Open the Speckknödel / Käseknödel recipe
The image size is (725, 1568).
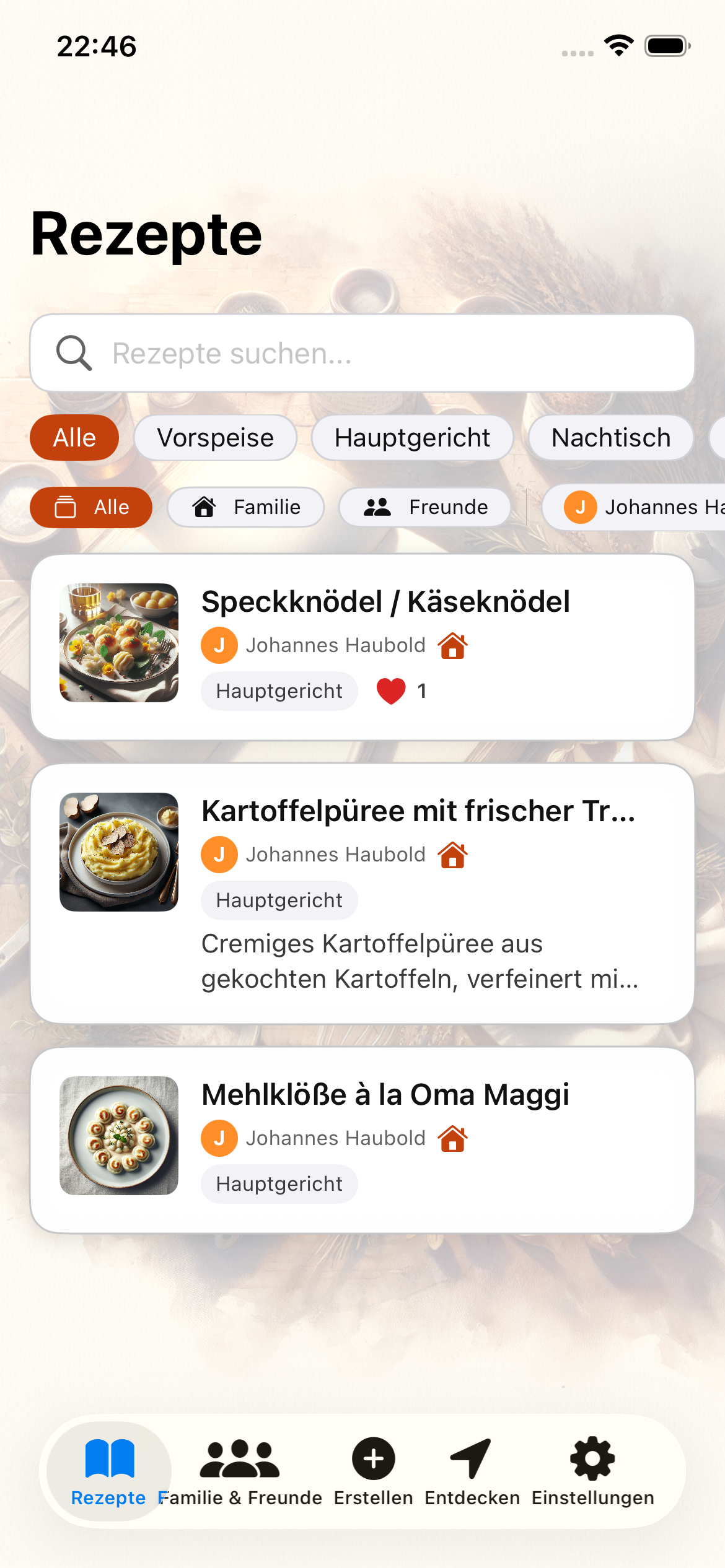coord(385,602)
